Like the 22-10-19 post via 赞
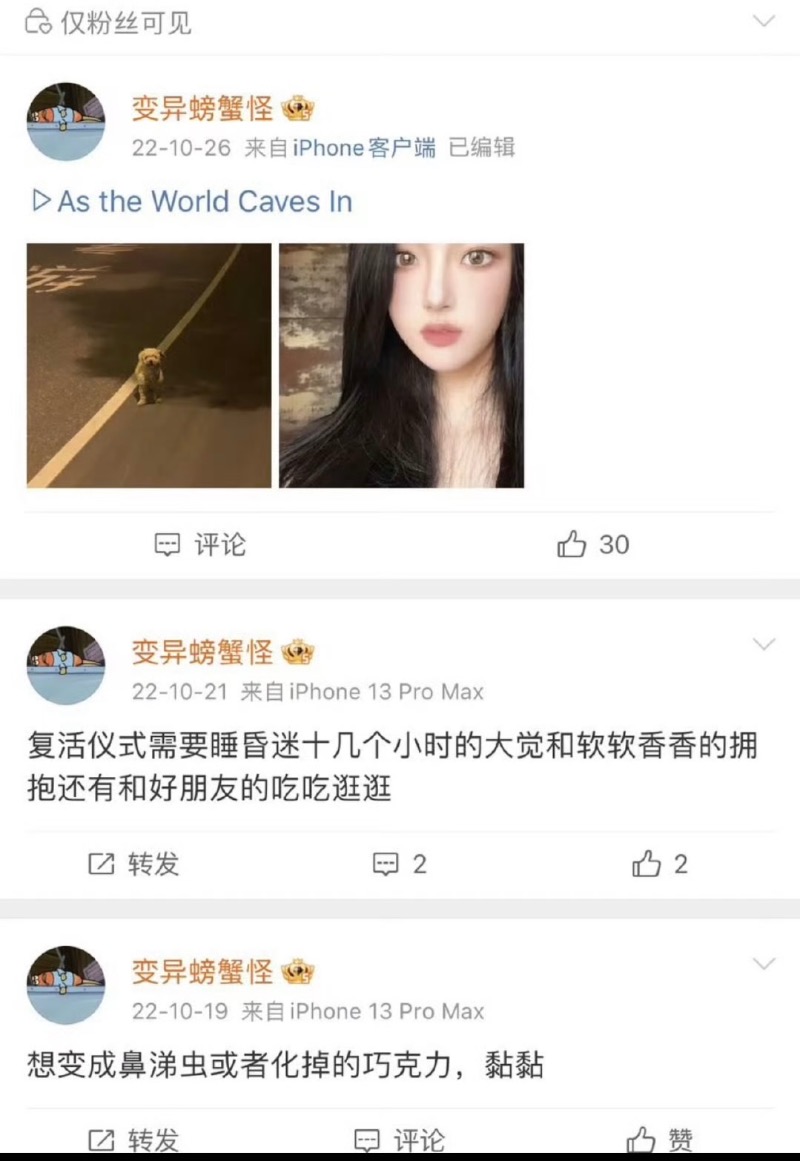 click(x=660, y=1140)
